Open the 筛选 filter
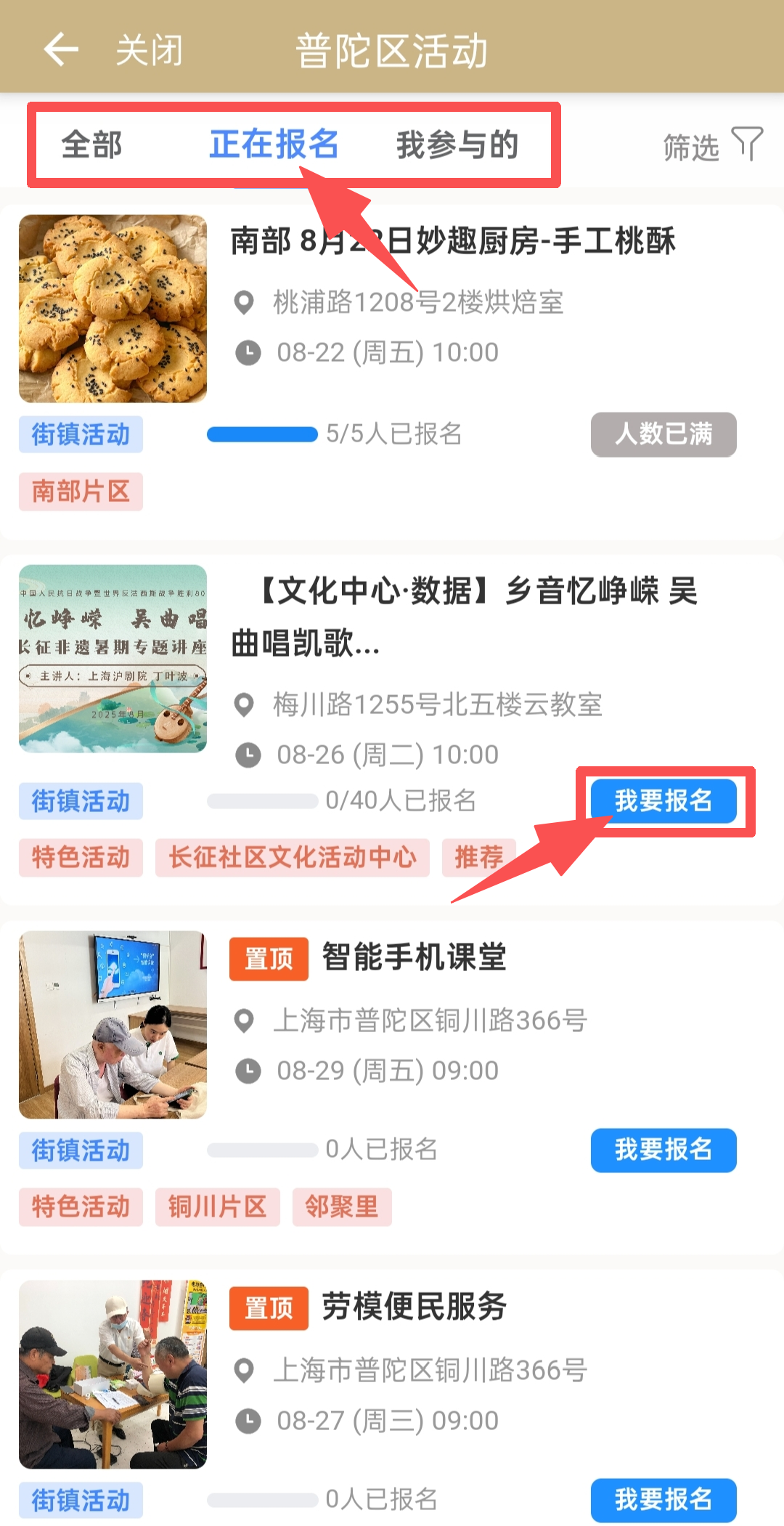Screen dimensions: 784x1526 (711, 146)
